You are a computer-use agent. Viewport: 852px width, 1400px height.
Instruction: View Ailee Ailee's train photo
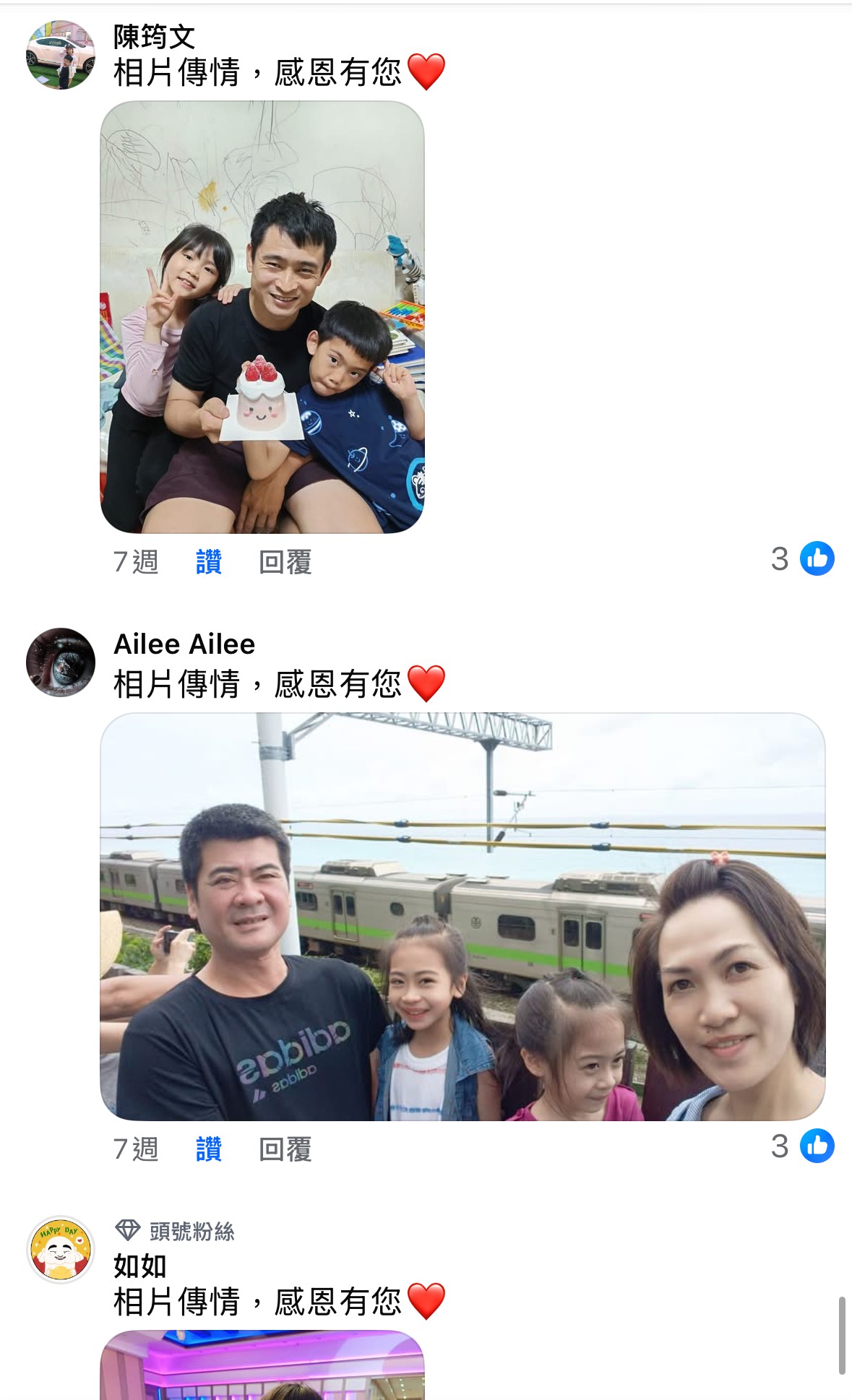click(462, 916)
